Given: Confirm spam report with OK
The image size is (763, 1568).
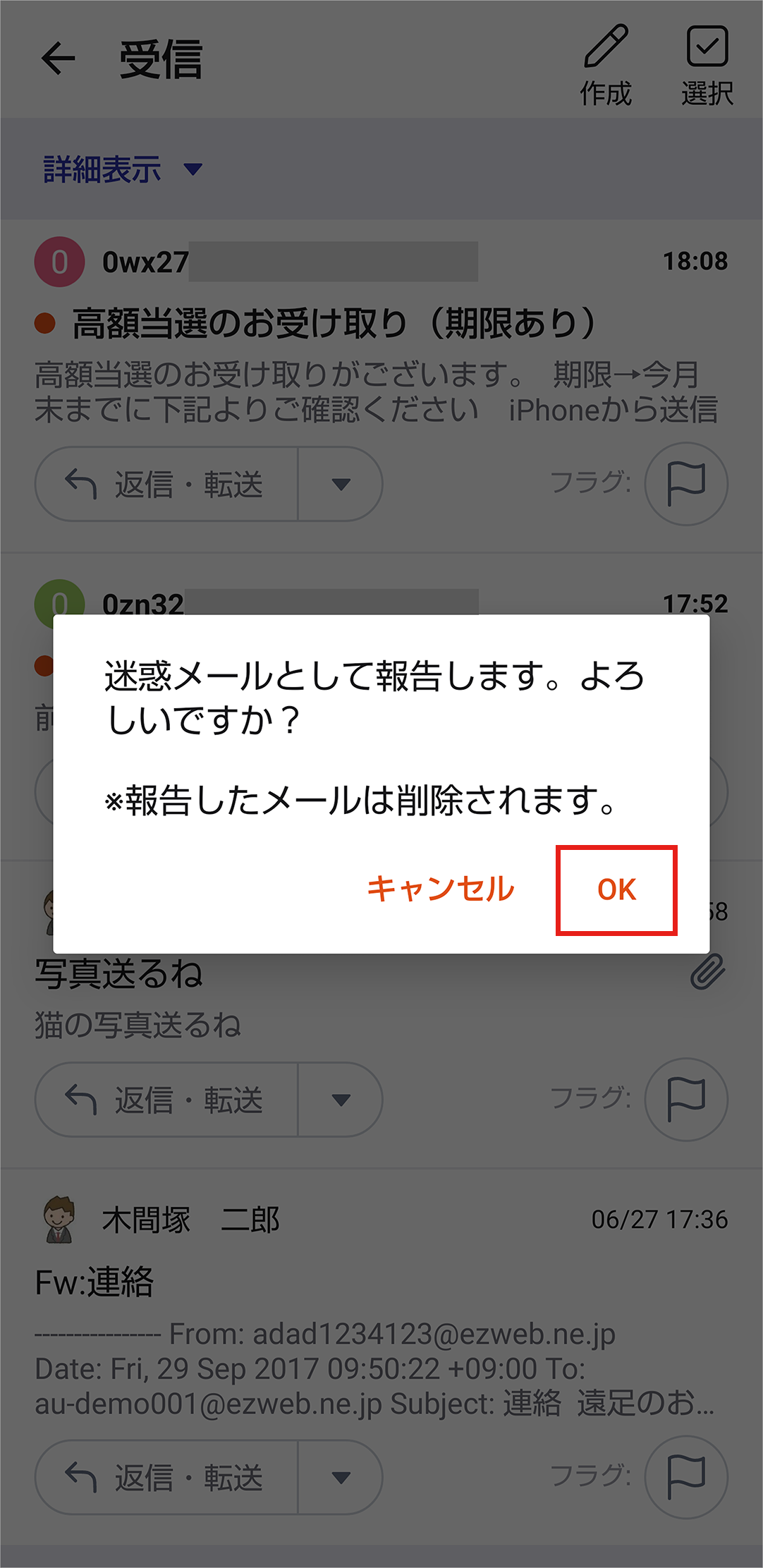Looking at the screenshot, I should tap(616, 890).
